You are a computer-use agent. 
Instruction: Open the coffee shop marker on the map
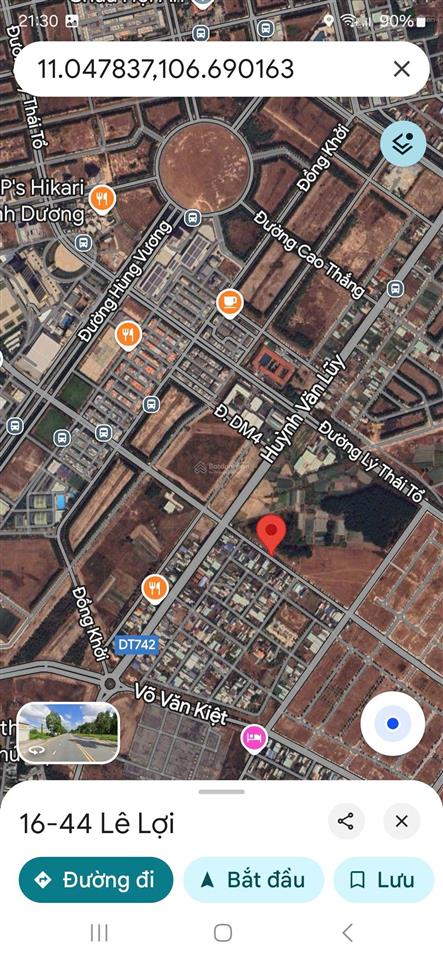(x=230, y=304)
